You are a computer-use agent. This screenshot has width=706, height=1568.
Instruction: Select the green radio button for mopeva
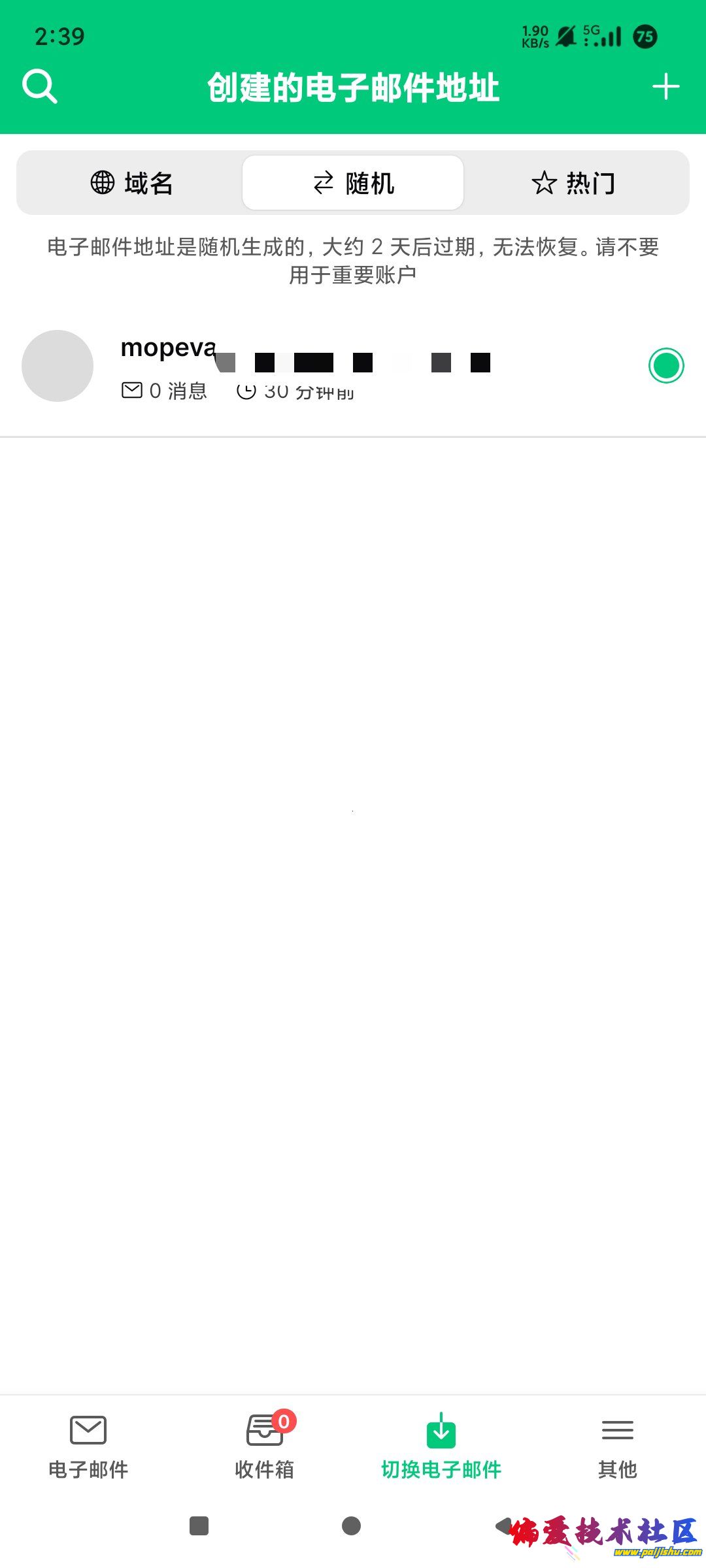tap(665, 365)
